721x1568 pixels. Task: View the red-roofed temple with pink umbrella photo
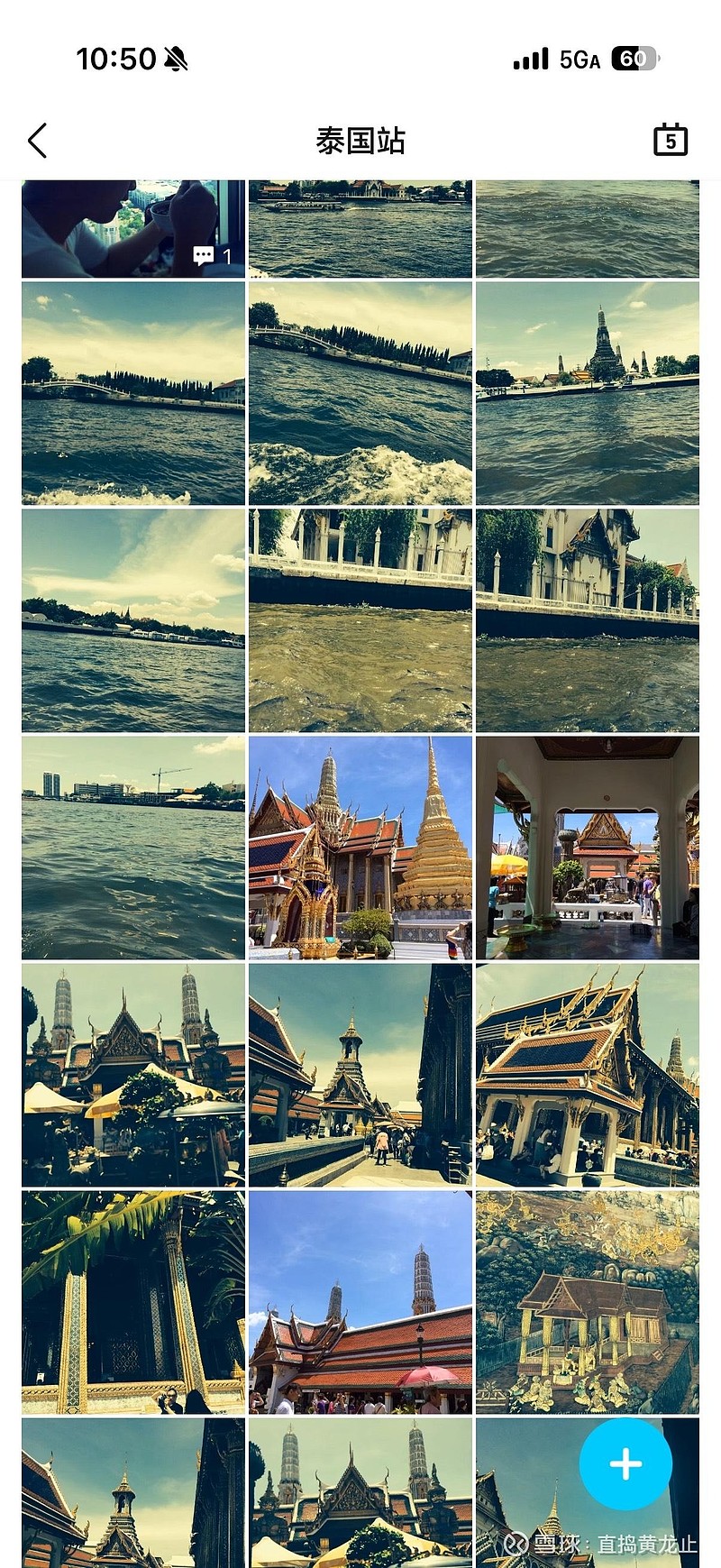[360, 1302]
